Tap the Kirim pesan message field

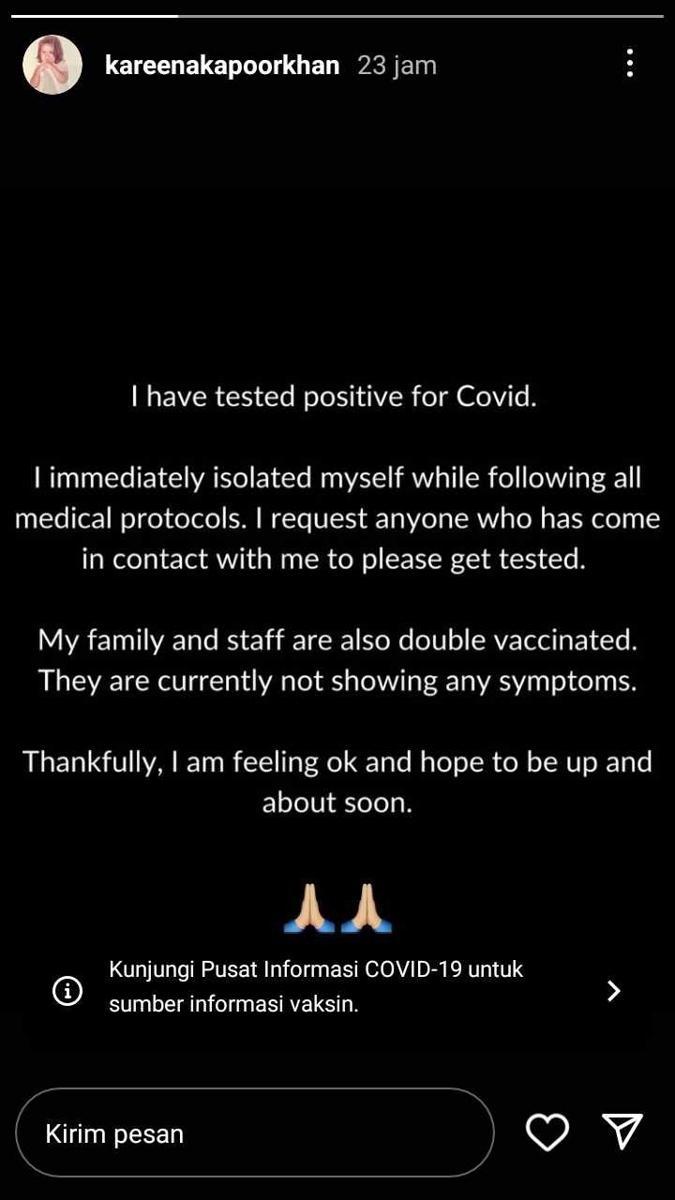[x=255, y=1132]
